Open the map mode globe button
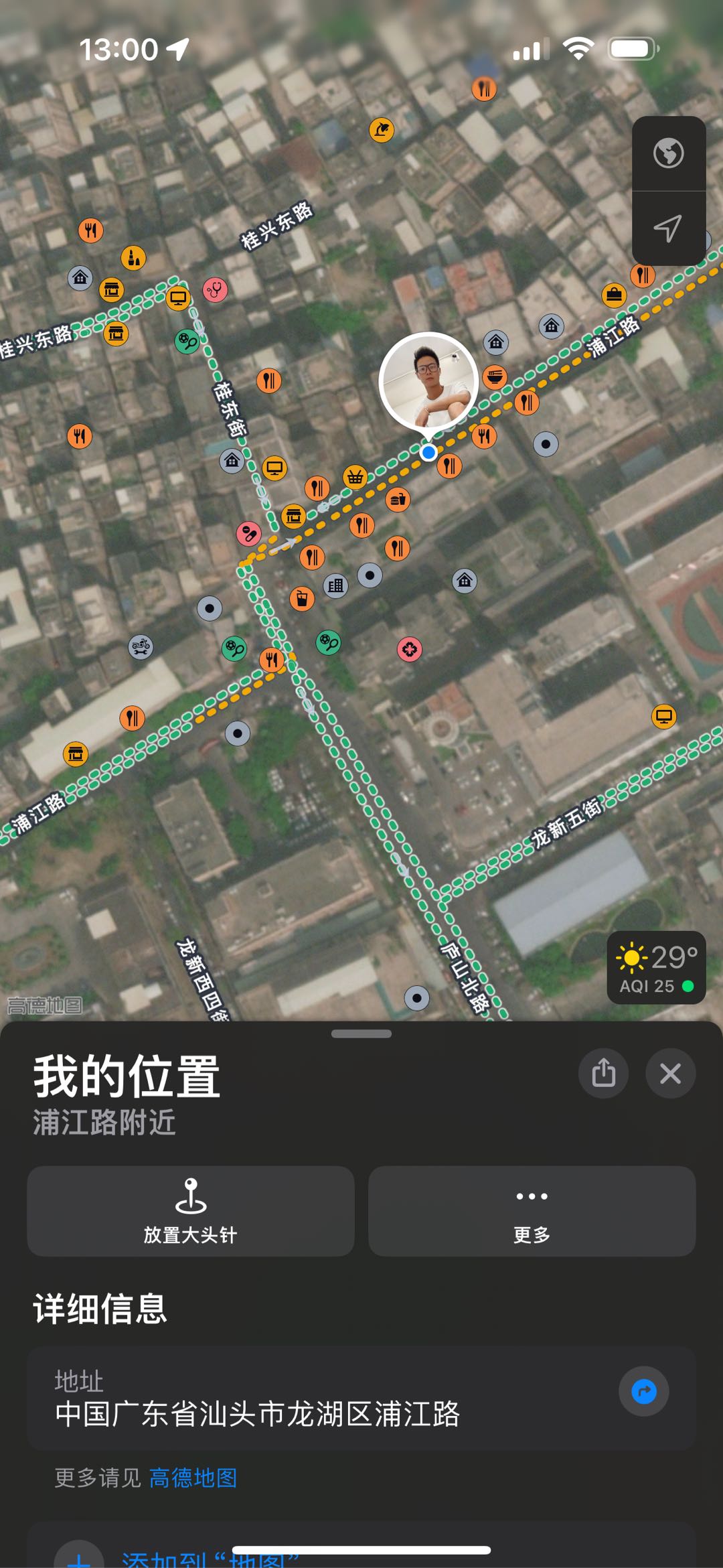The image size is (723, 1568). point(668,153)
